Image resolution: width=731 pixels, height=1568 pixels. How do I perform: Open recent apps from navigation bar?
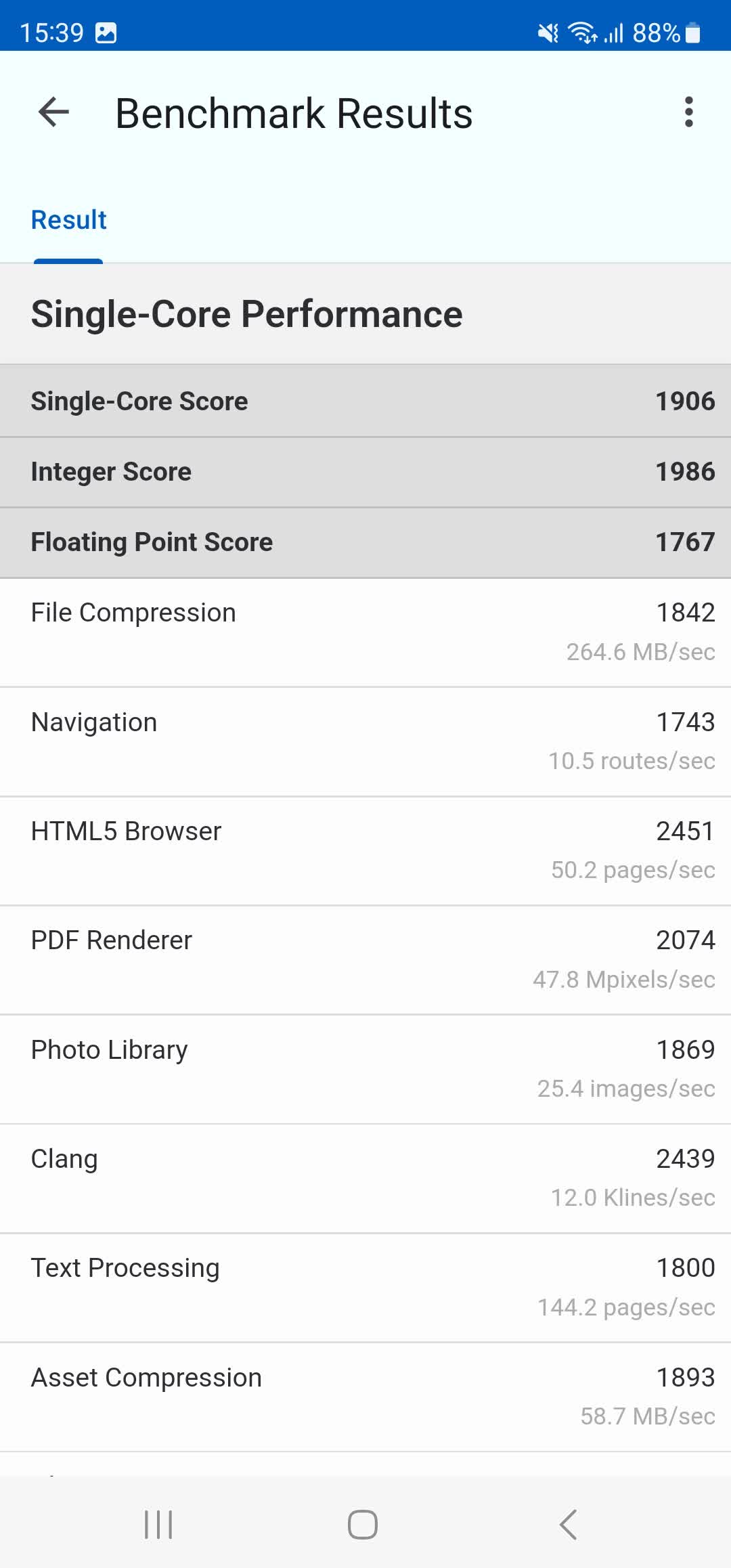pos(158,1525)
